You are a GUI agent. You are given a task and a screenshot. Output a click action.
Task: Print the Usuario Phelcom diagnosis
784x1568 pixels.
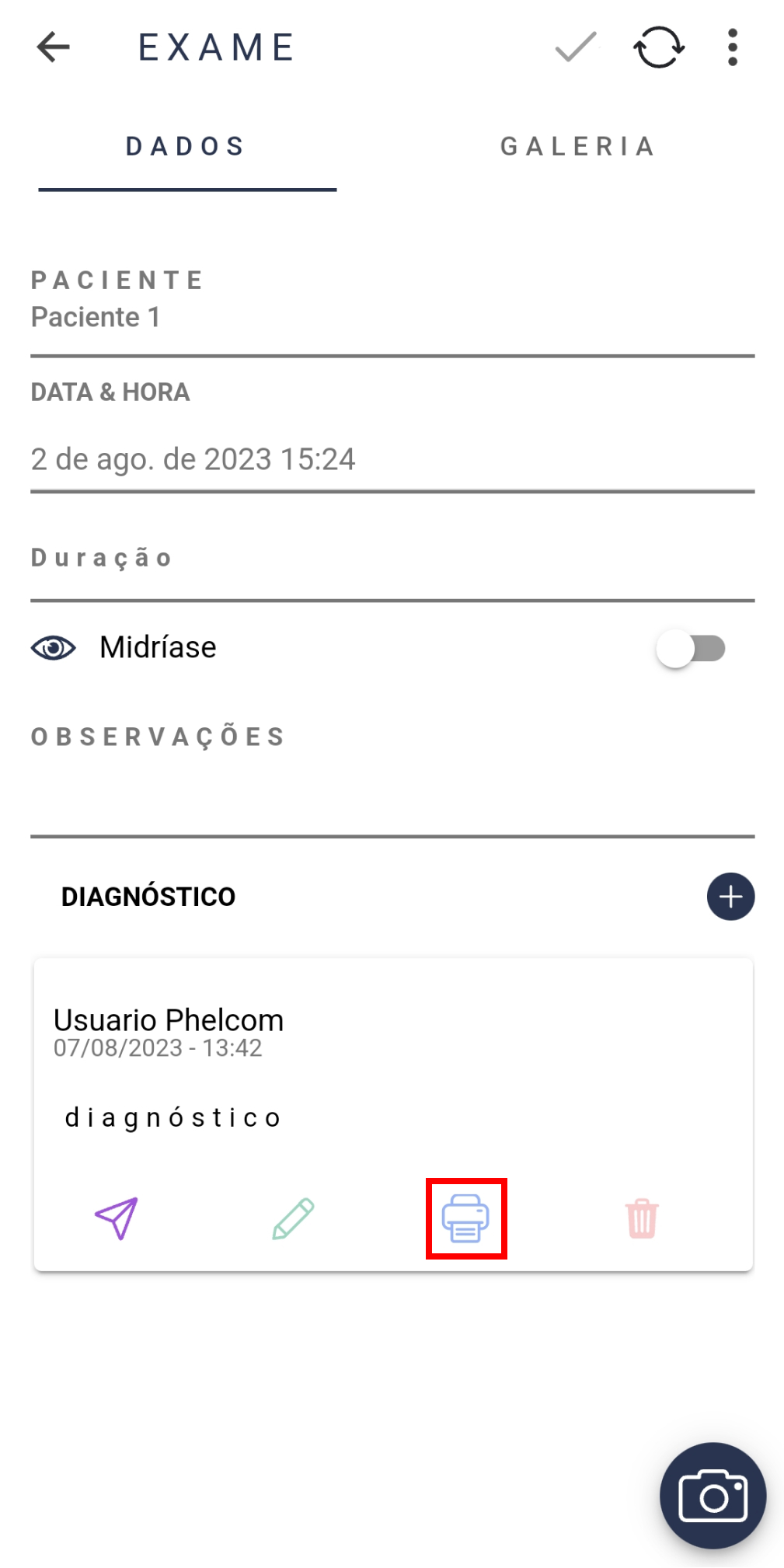[465, 1218]
